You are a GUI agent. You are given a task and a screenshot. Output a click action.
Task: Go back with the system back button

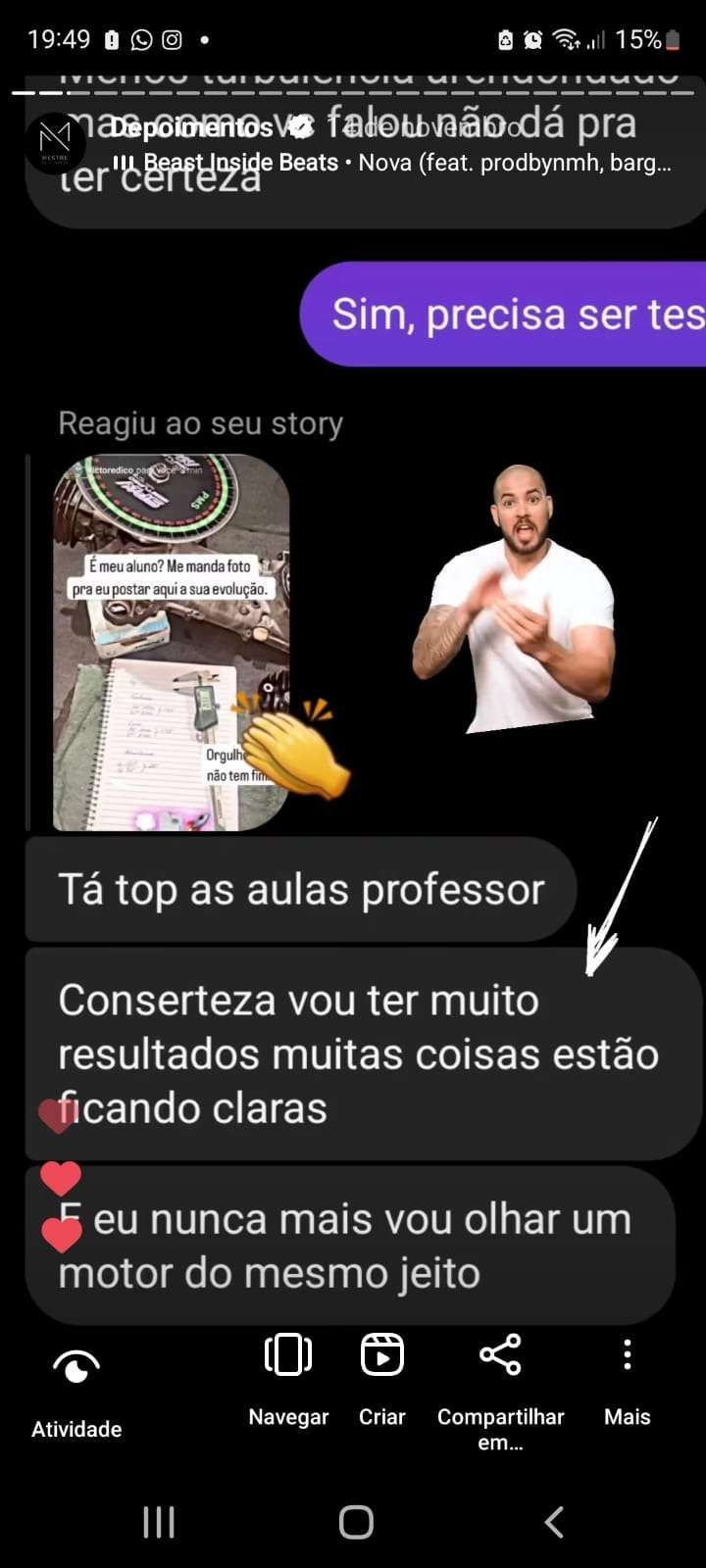(554, 1522)
